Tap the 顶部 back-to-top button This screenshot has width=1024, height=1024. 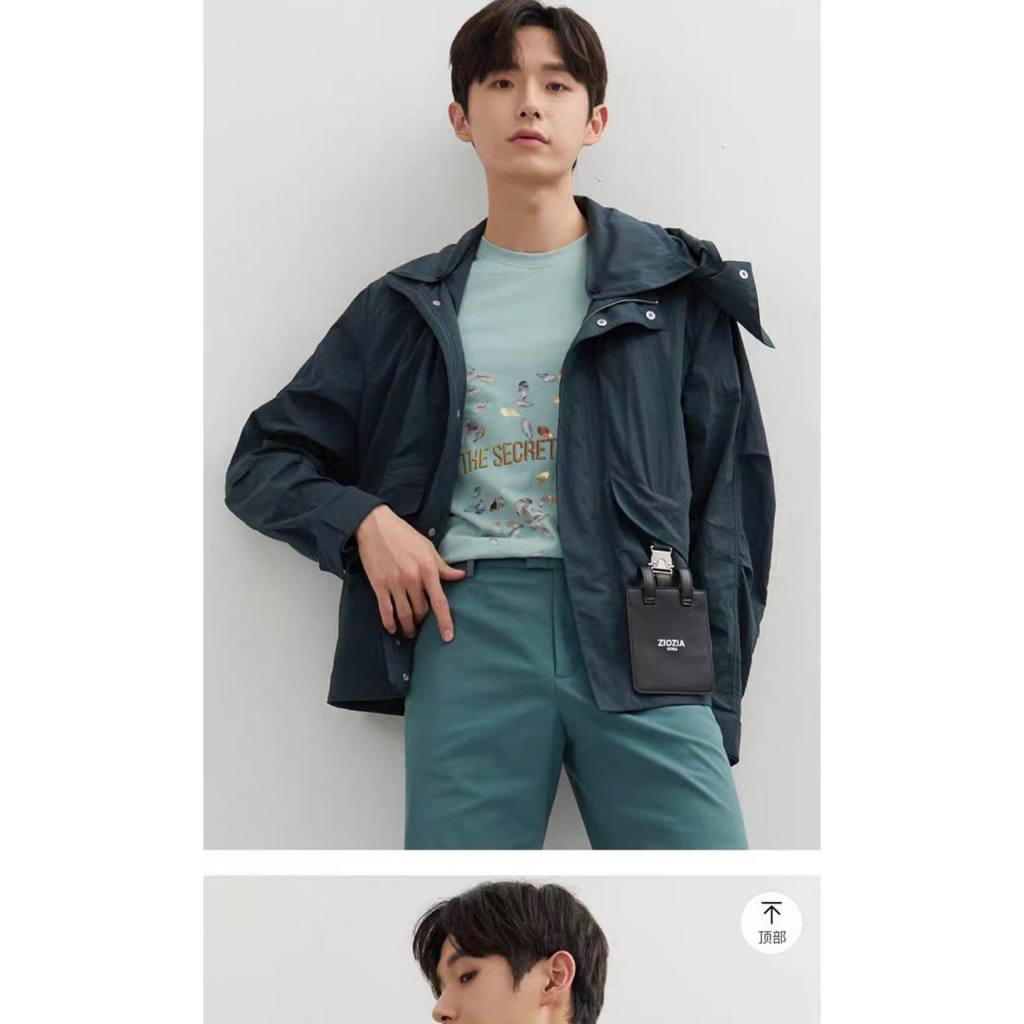tap(771, 922)
